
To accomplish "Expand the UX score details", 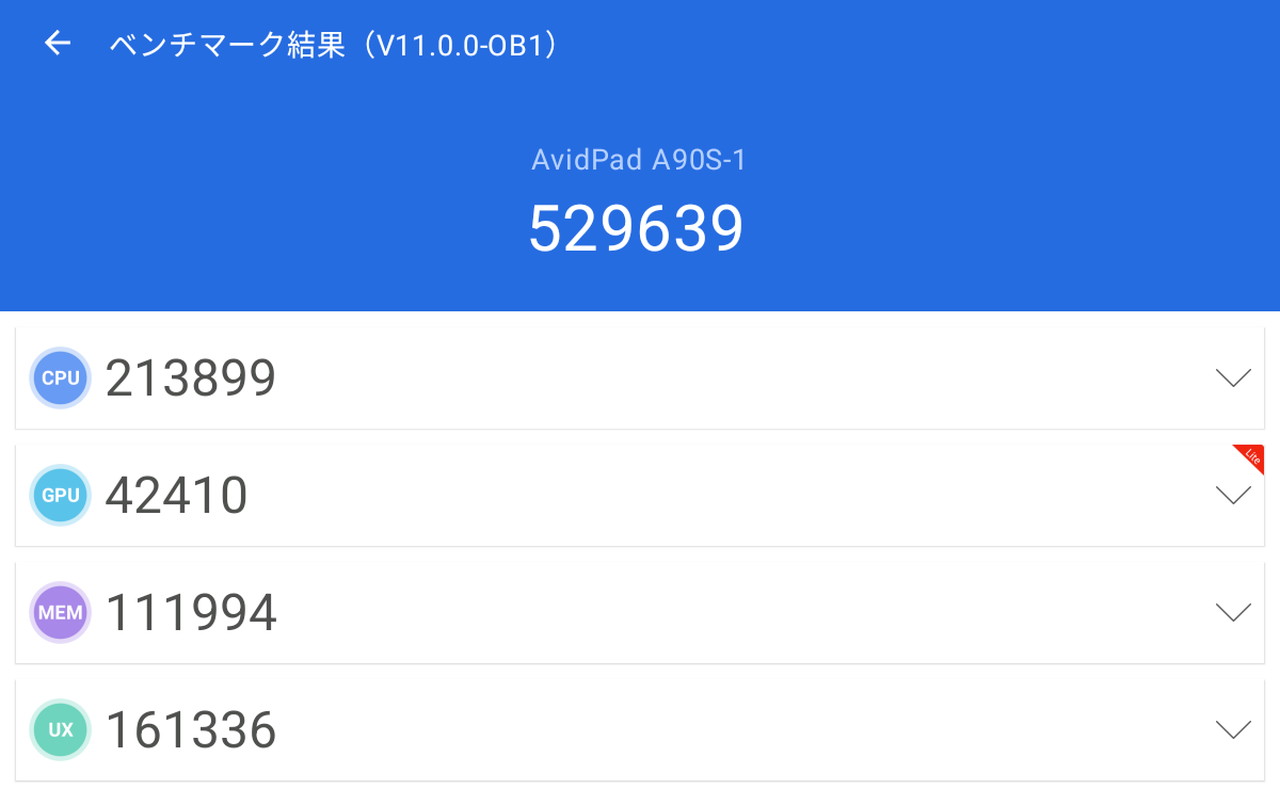I will tap(1233, 729).
